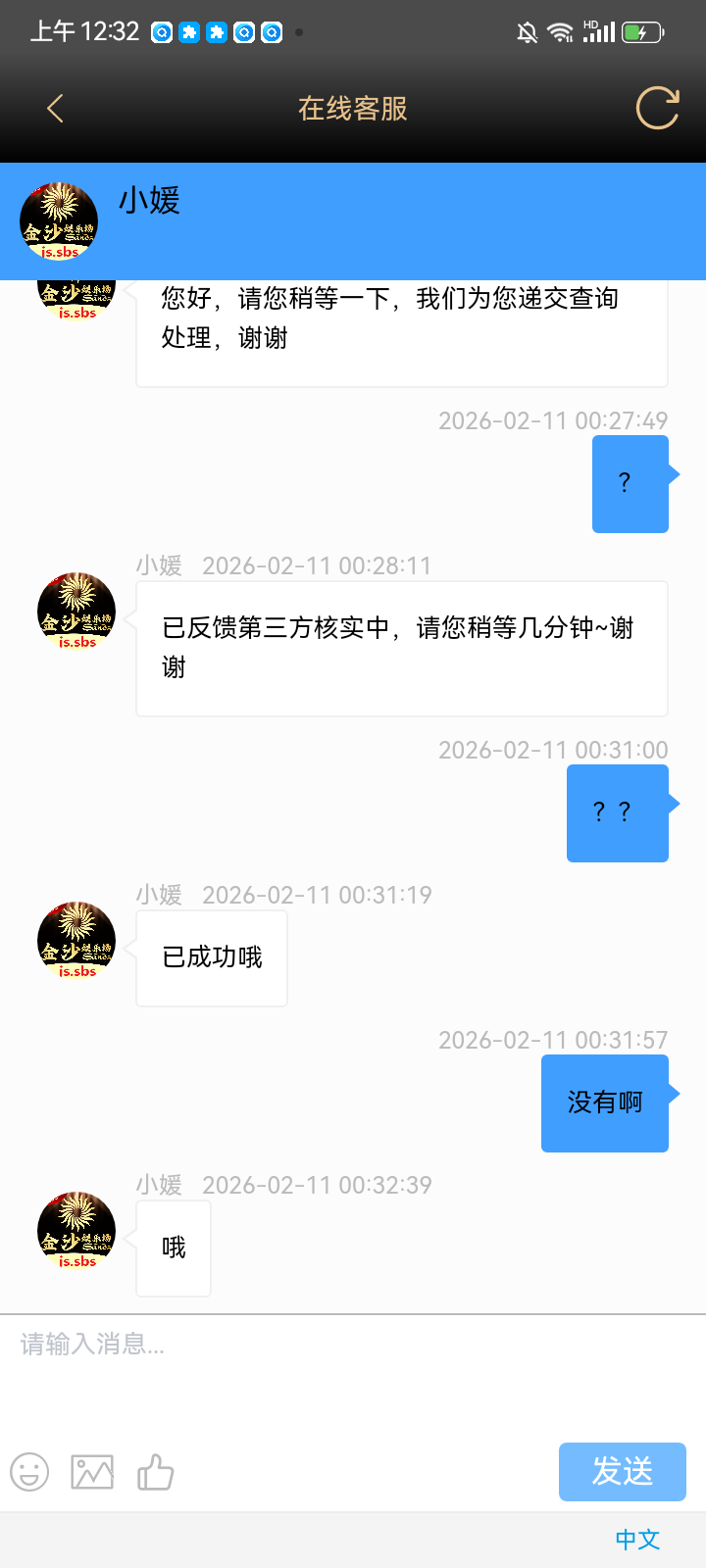Tap the 已成功哦 message bubble

[x=211, y=957]
